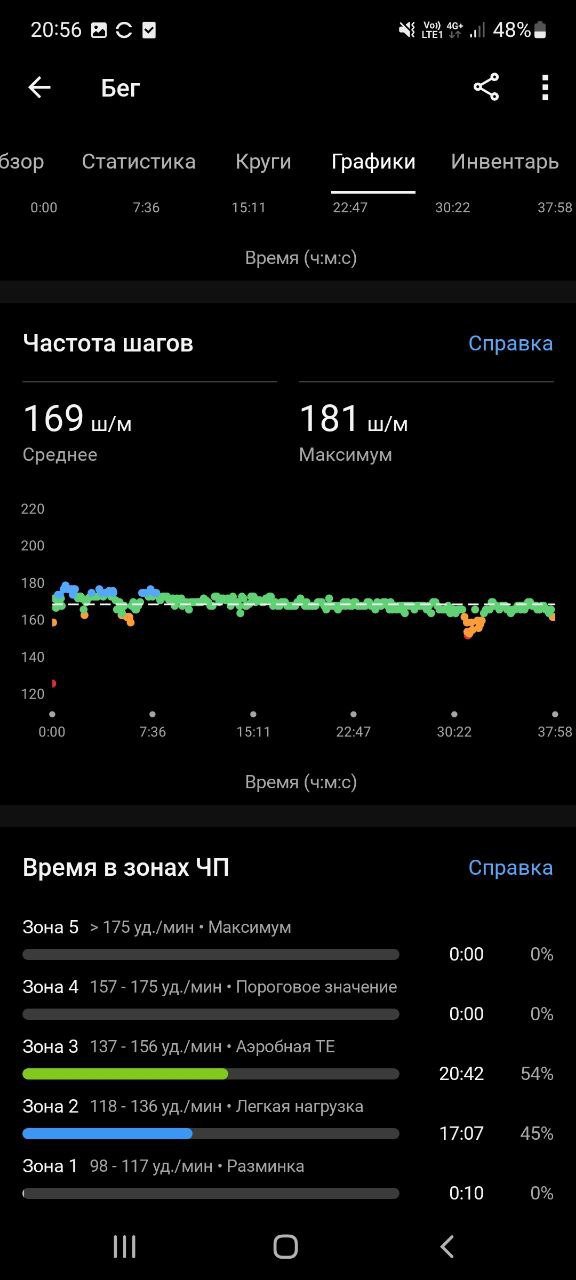Open recent apps from navigation bar
The image size is (576, 1280).
click(124, 1246)
